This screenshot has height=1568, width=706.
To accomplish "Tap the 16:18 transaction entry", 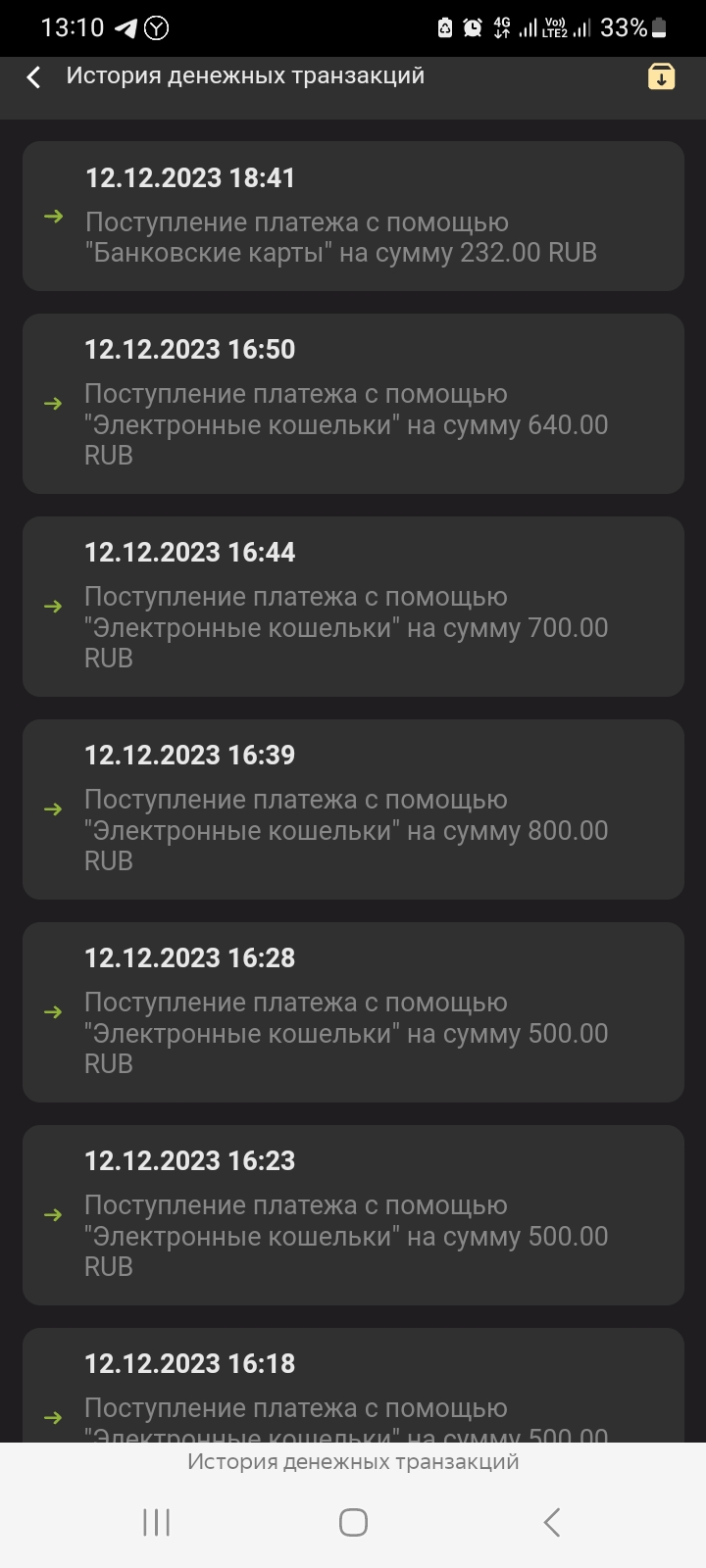I will (x=353, y=1385).
